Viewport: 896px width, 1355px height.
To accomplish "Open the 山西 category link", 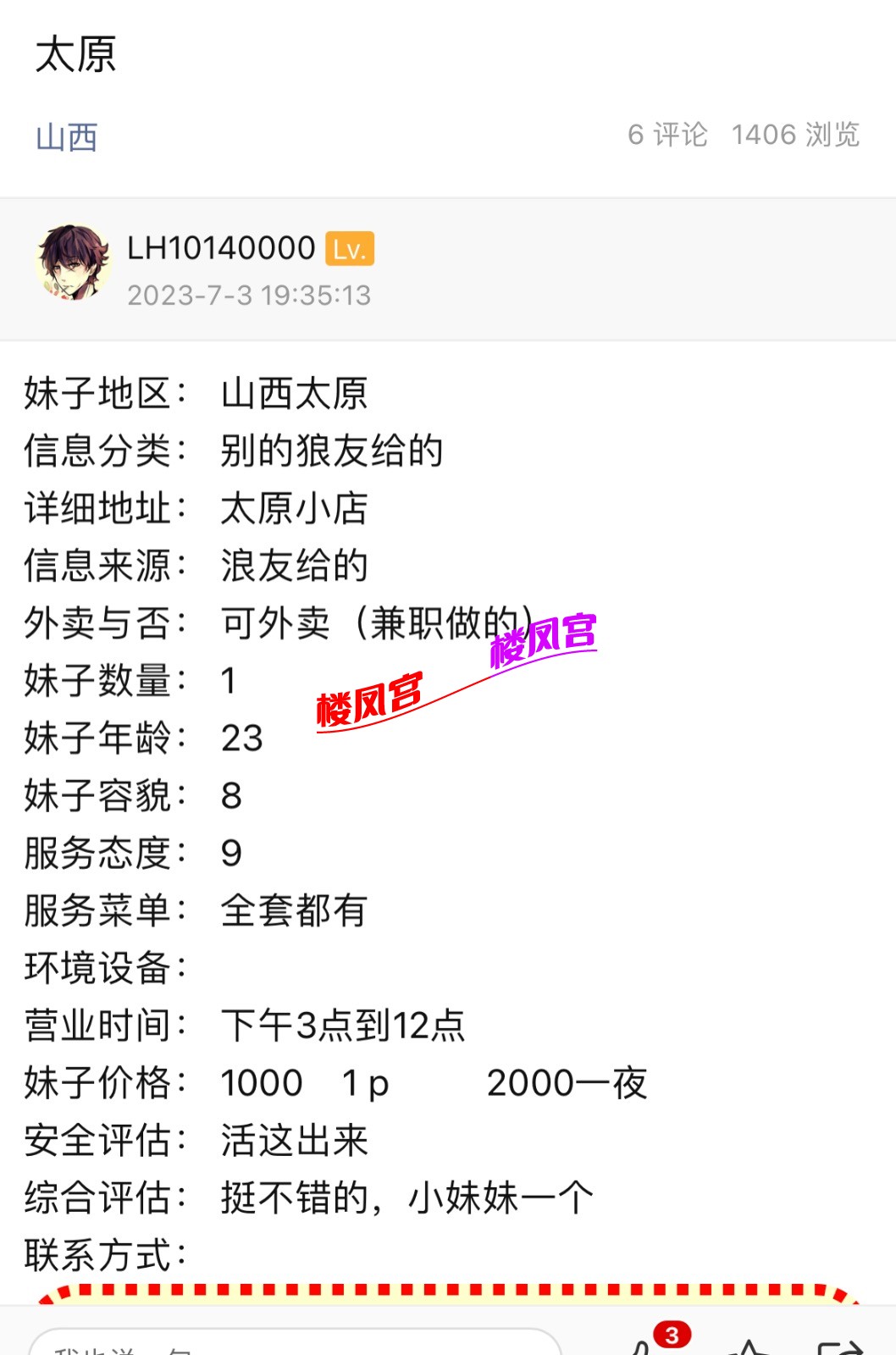I will (67, 137).
